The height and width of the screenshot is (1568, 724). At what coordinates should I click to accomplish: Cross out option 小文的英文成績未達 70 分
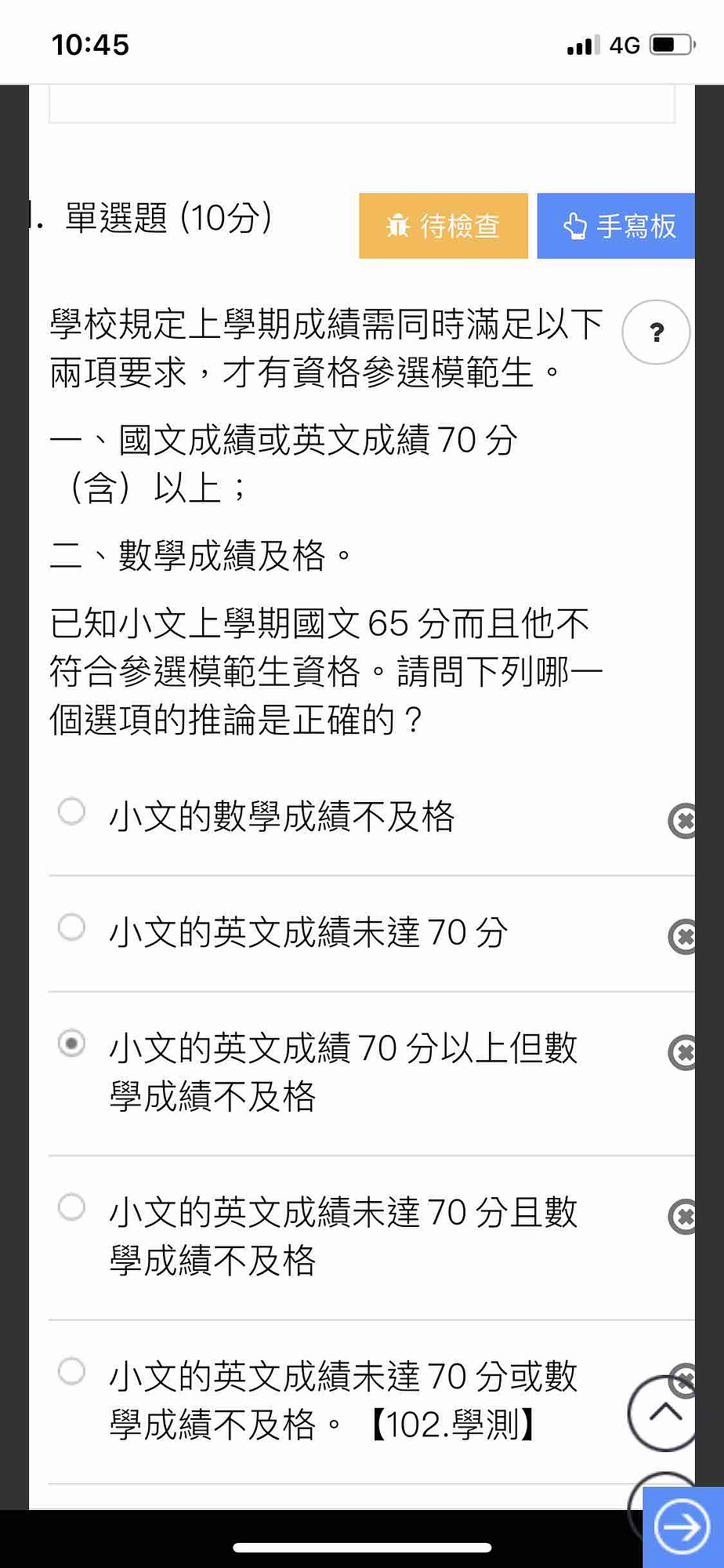coord(682,936)
